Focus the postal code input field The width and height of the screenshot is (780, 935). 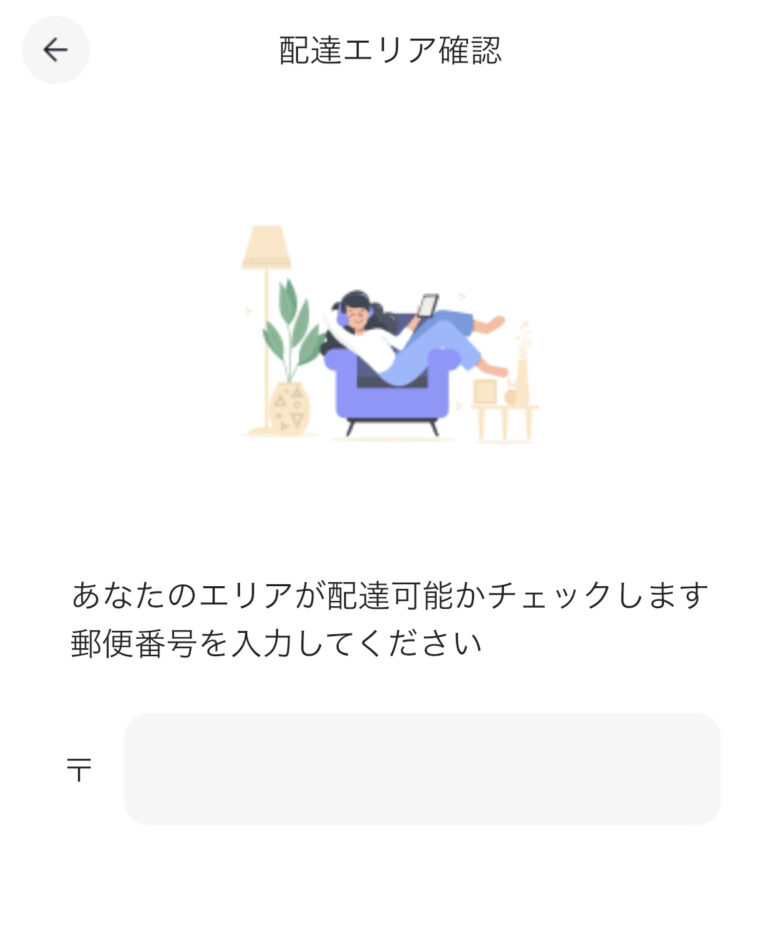pyautogui.click(x=422, y=769)
